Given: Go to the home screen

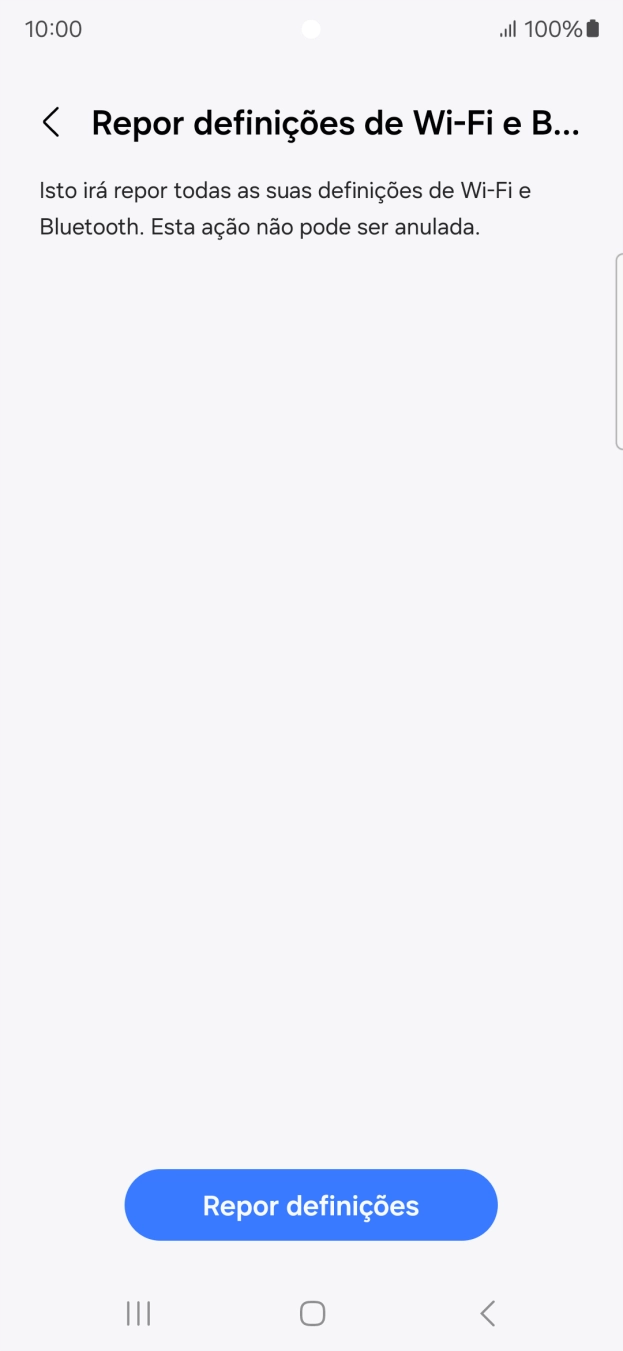Looking at the screenshot, I should [x=312, y=1313].
